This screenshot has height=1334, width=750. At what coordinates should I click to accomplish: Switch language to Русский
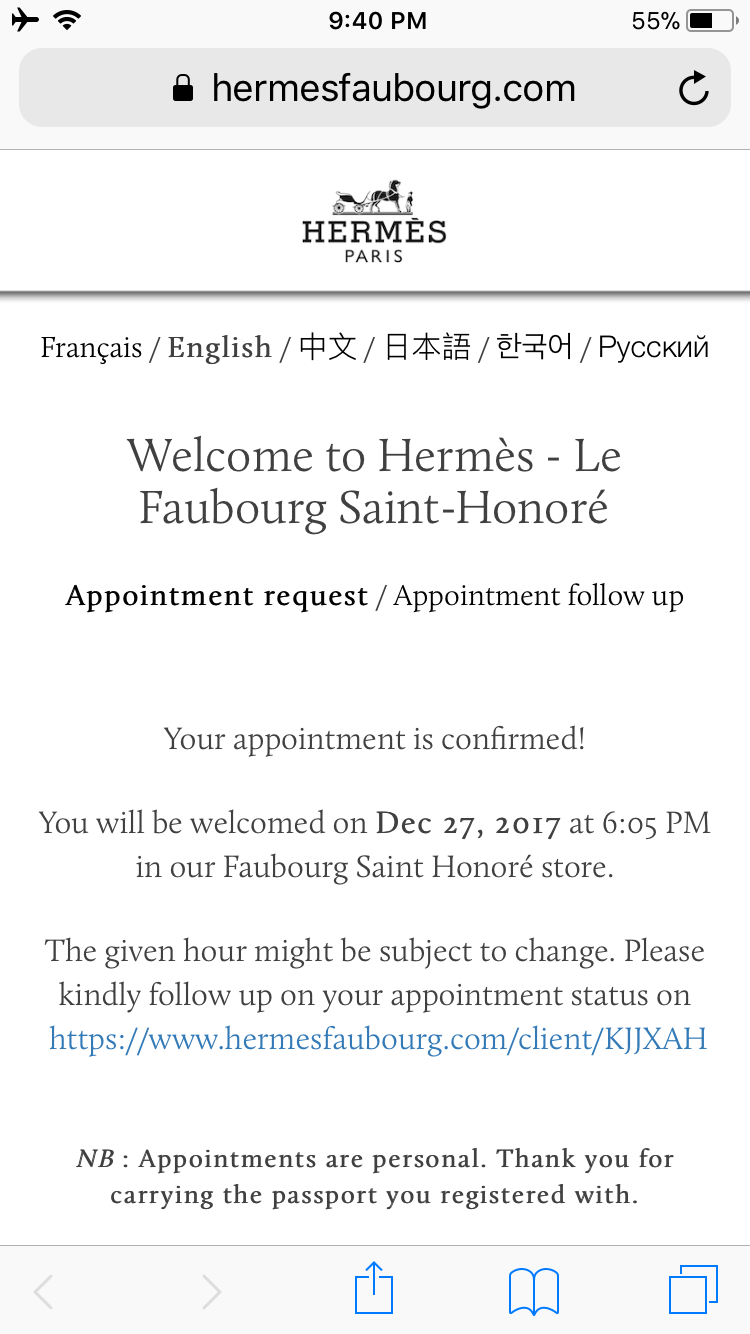coord(654,347)
